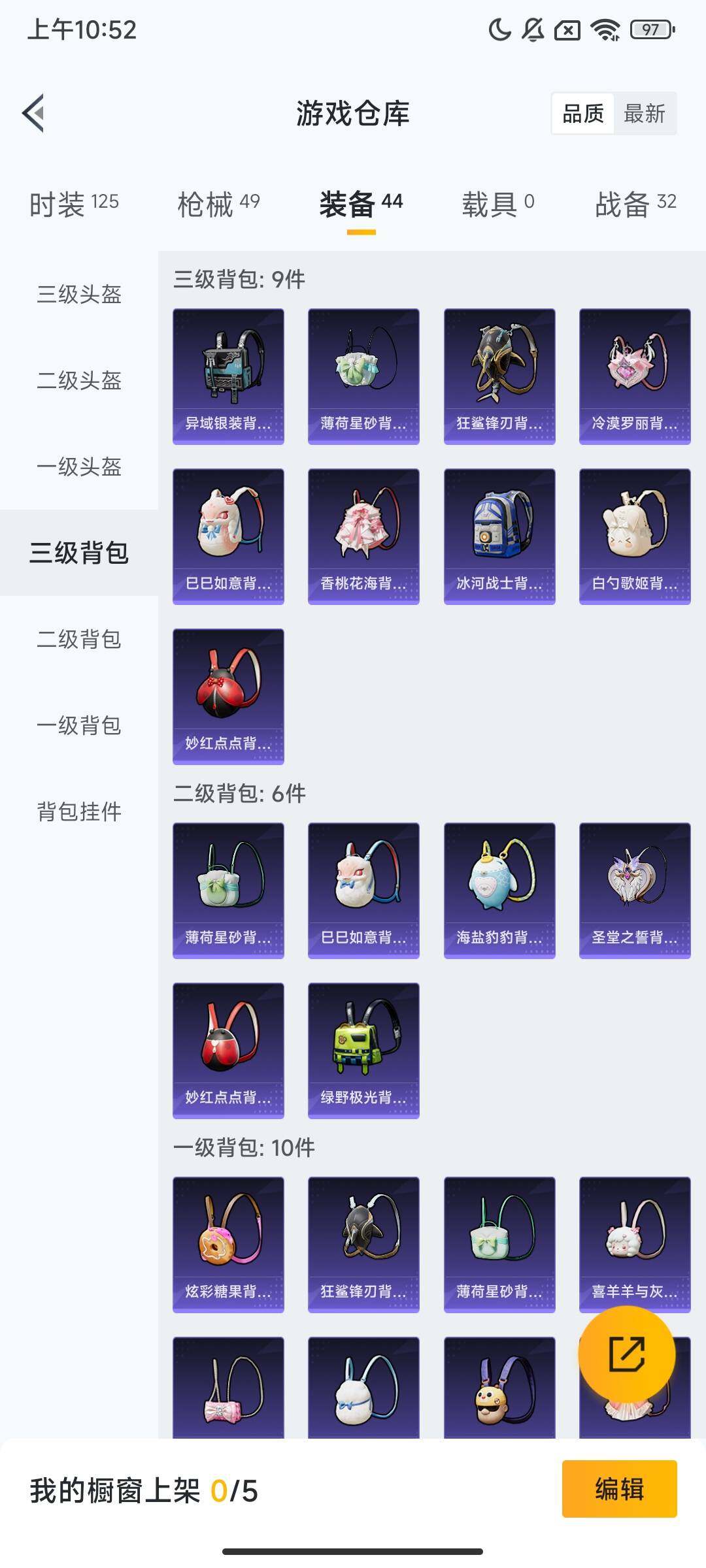
Task: Select the 三级头盔 category
Action: click(x=78, y=295)
